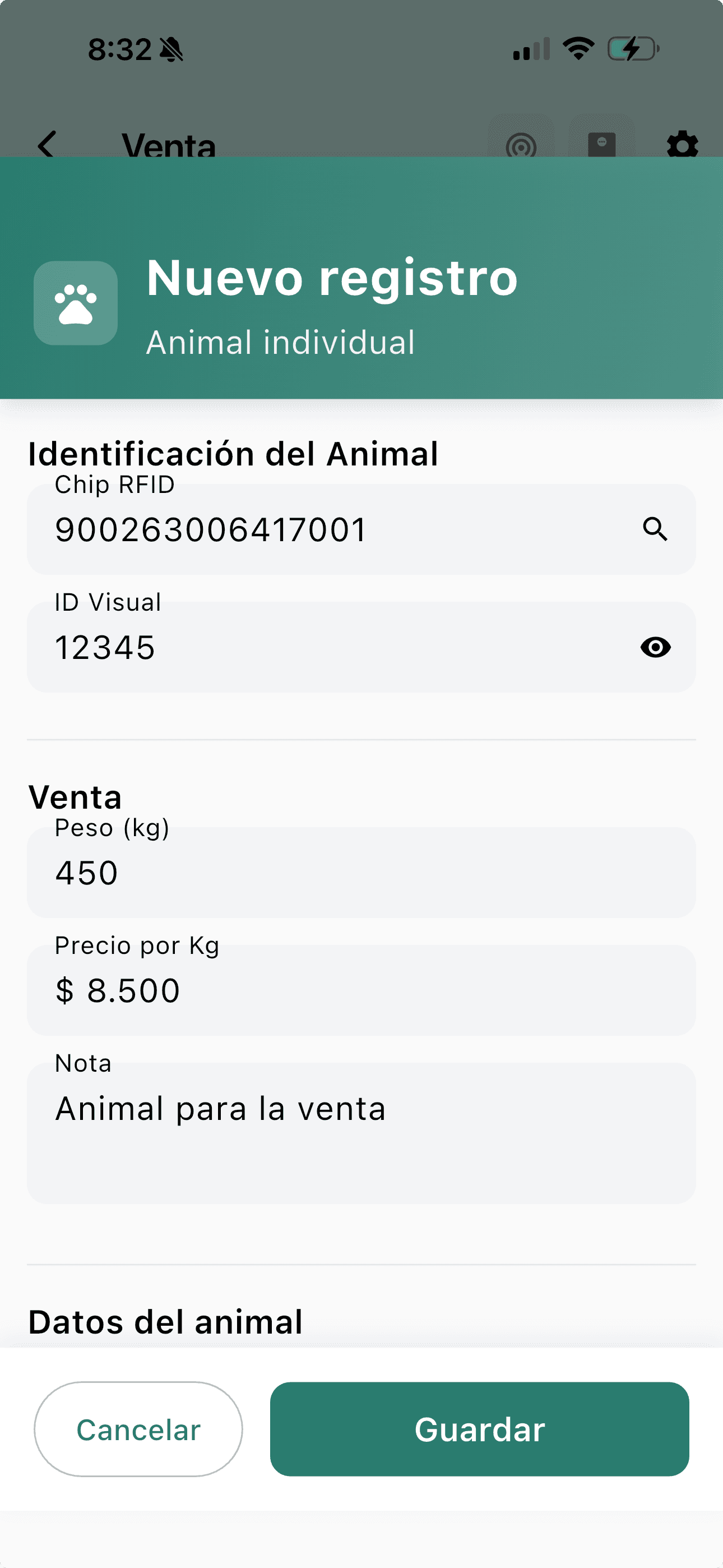The image size is (723, 1568).
Task: Toggle ID Visual visibility with the eye icon
Action: [655, 647]
